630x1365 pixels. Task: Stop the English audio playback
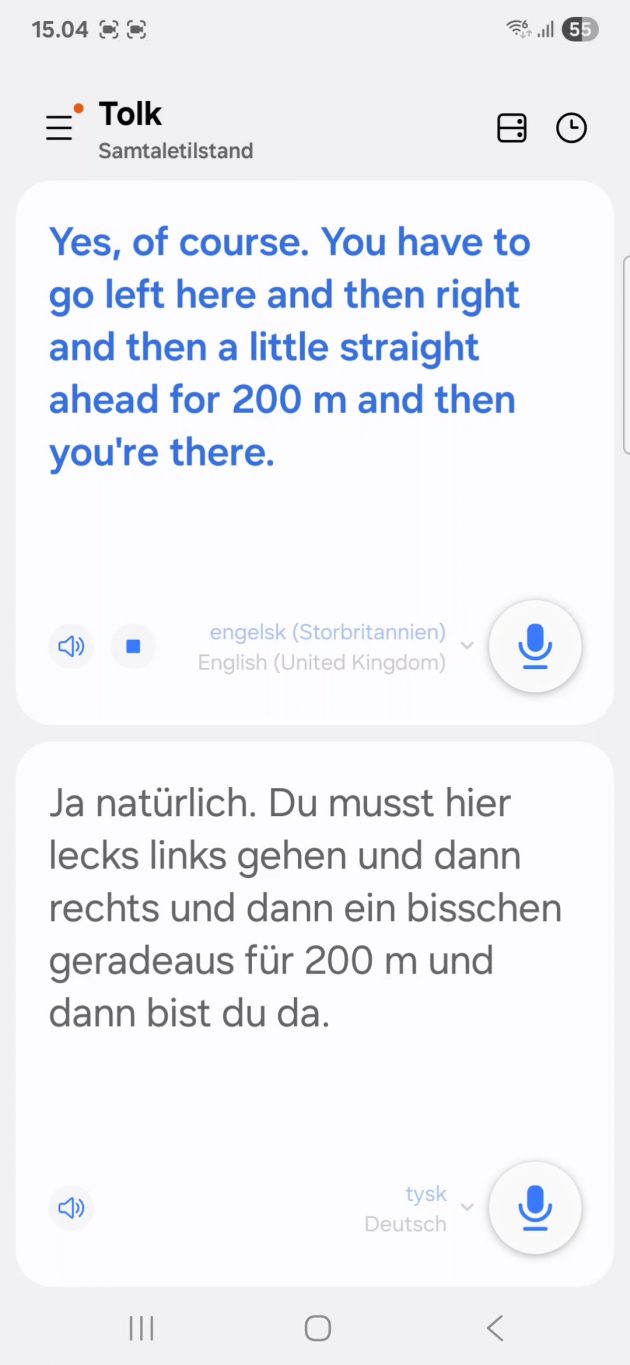133,646
